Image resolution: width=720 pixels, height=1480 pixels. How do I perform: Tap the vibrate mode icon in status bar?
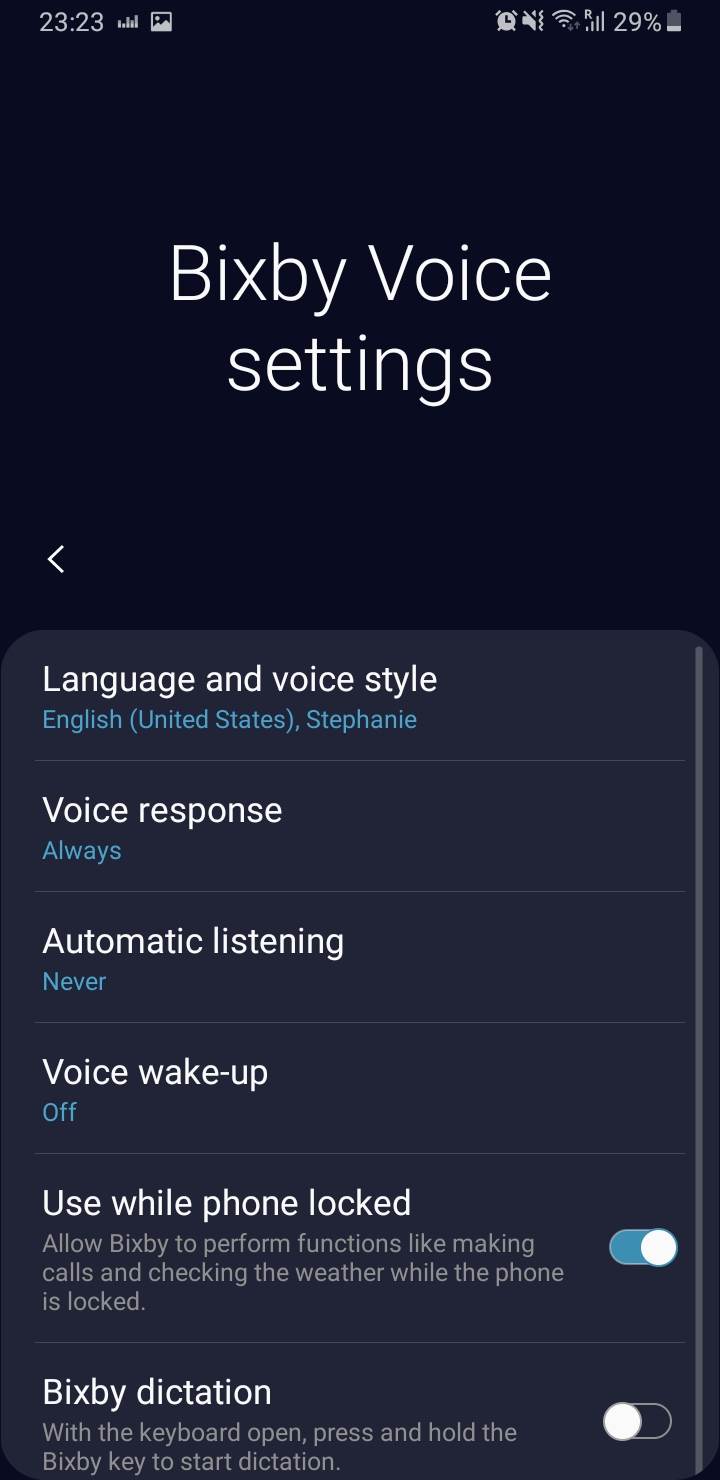tap(532, 20)
